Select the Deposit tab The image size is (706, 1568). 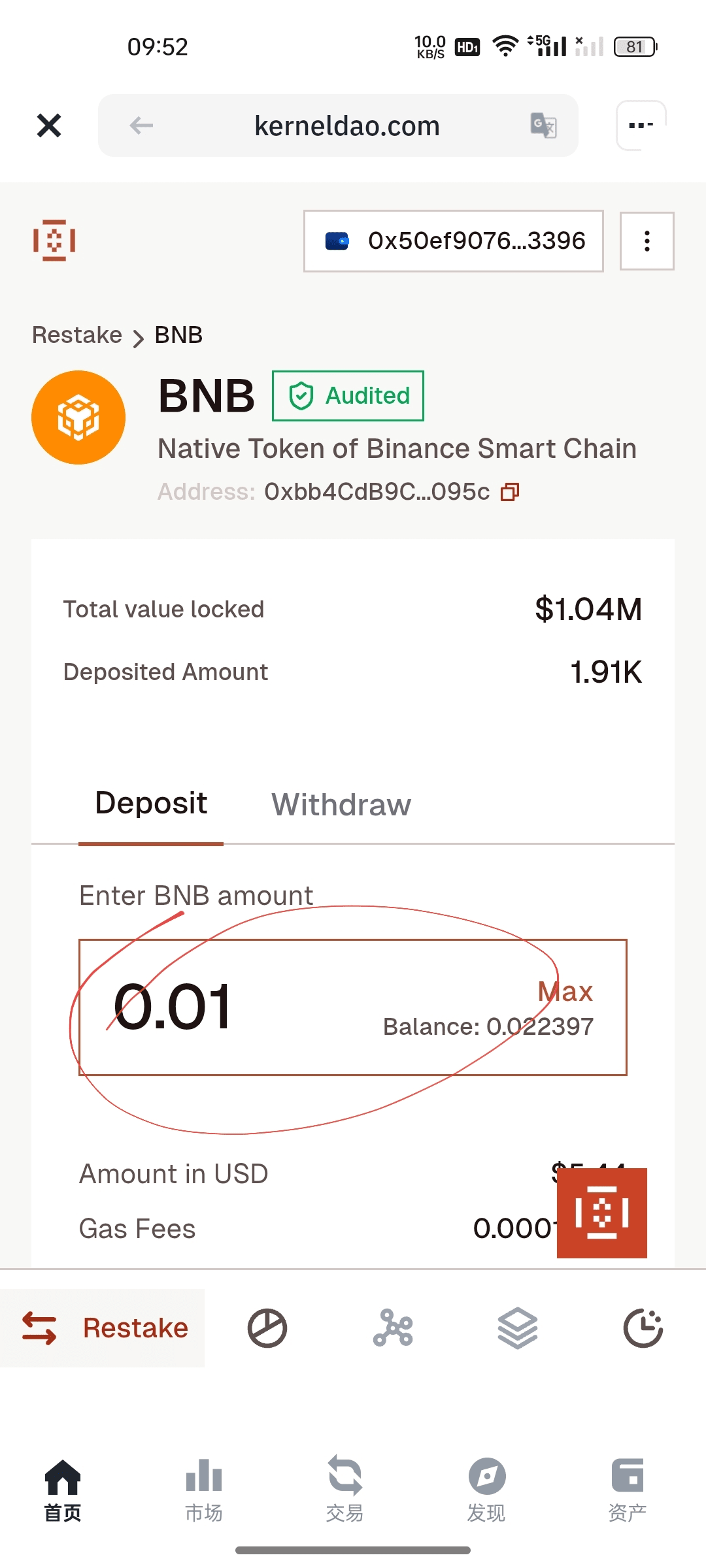[x=151, y=804]
